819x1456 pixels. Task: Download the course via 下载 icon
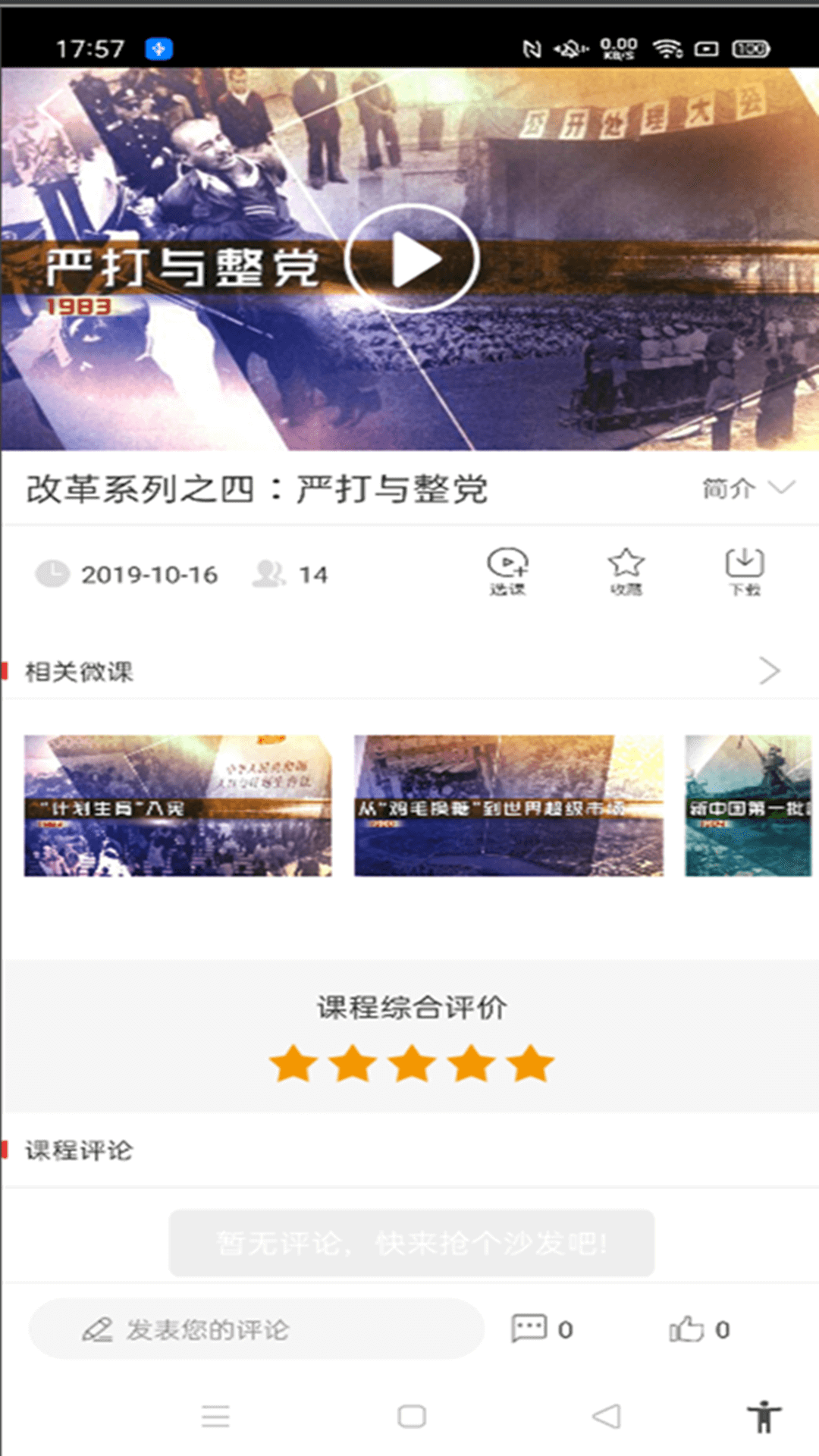pyautogui.click(x=744, y=571)
